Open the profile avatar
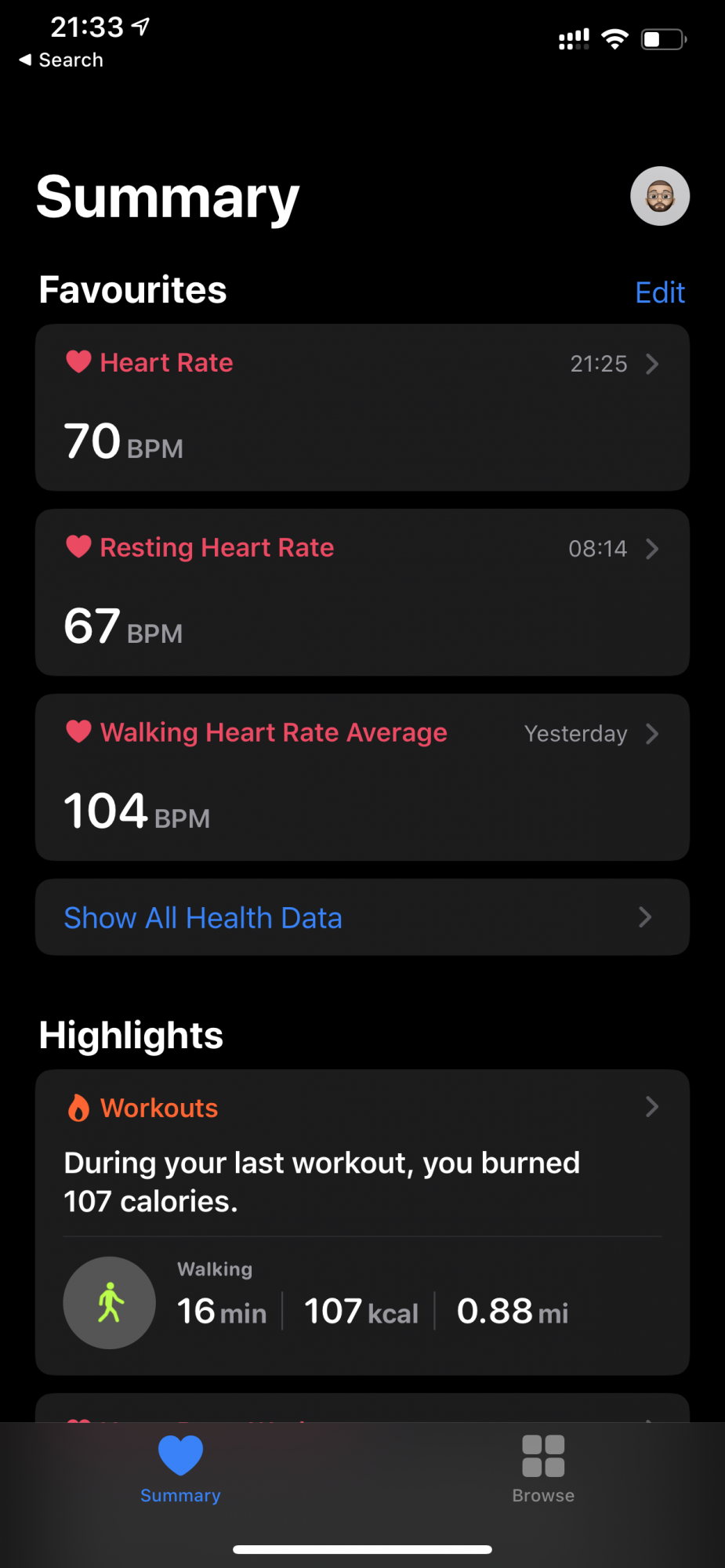Viewport: 725px width, 1568px height. coord(660,196)
